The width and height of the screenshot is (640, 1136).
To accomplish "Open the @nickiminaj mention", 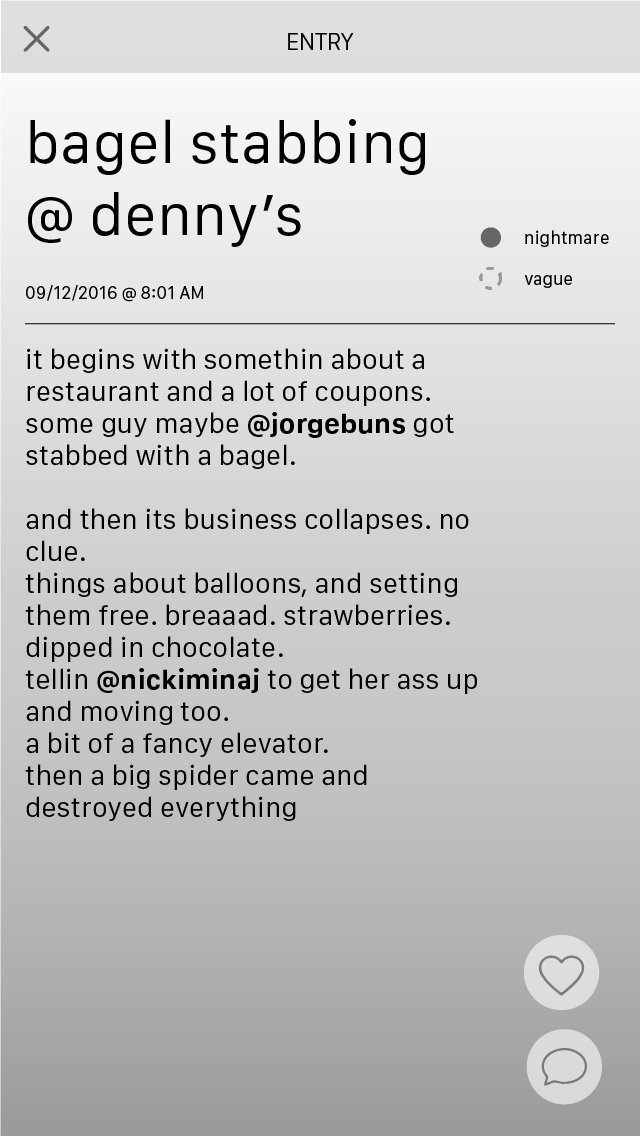I will [178, 680].
